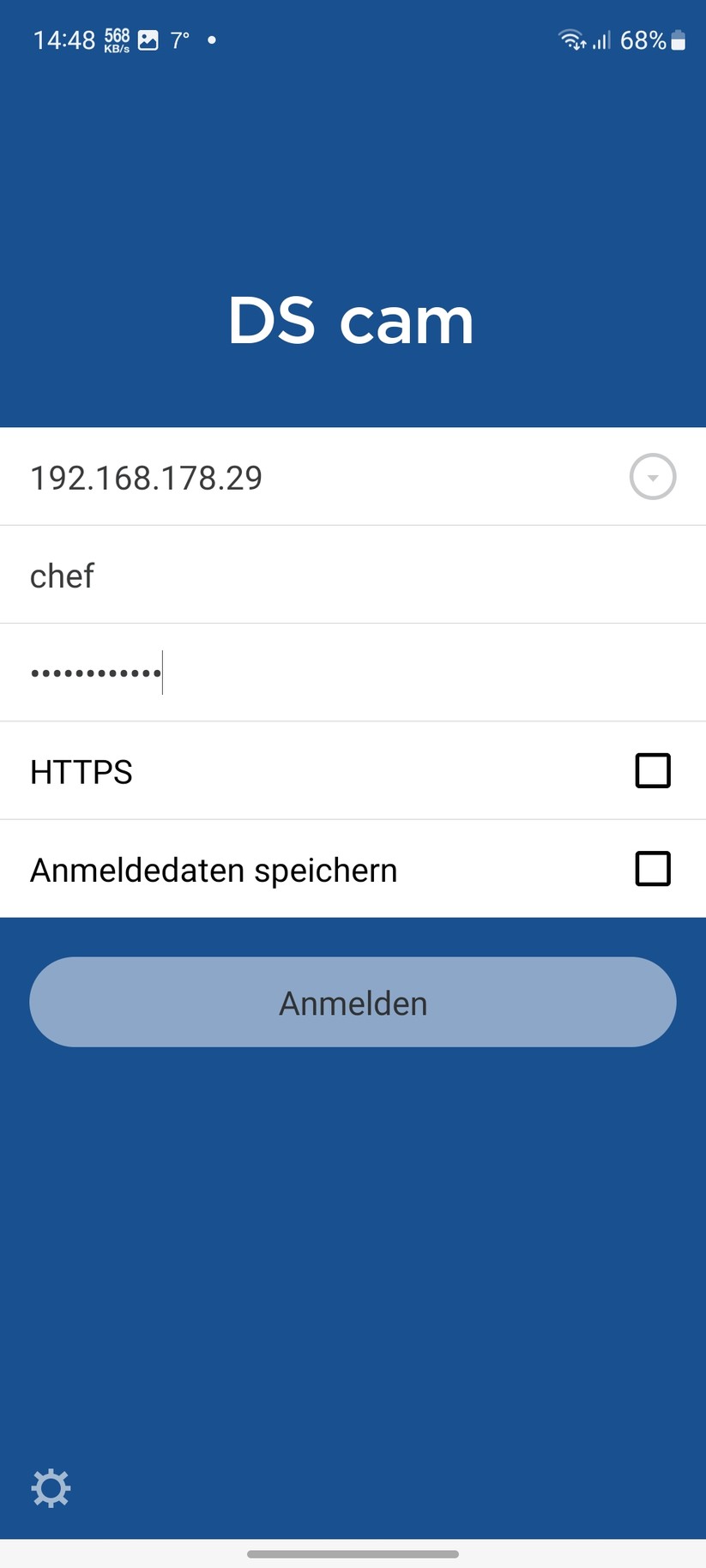Tap the 68% battery percentage text
Image resolution: width=706 pixels, height=1568 pixels.
click(643, 39)
